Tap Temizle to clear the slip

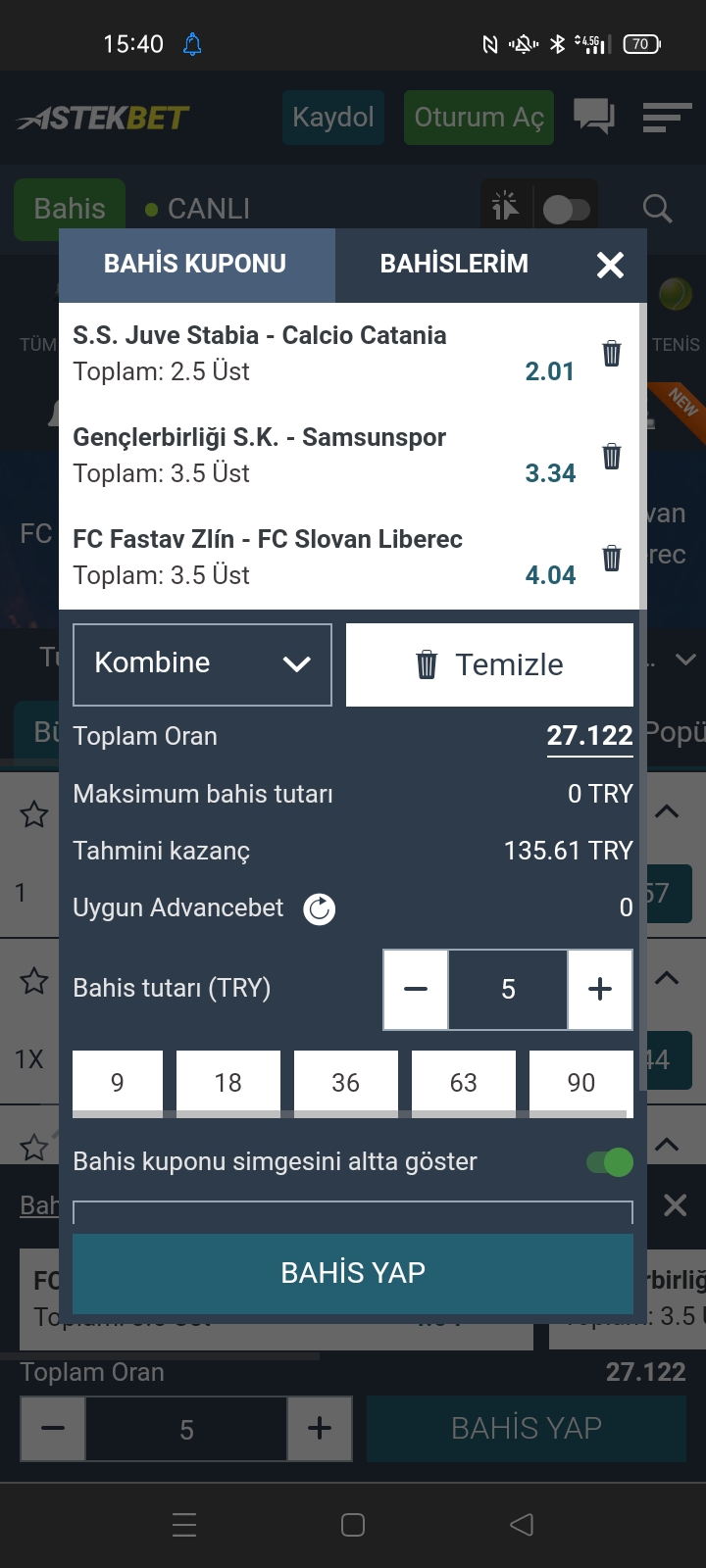[x=489, y=664]
